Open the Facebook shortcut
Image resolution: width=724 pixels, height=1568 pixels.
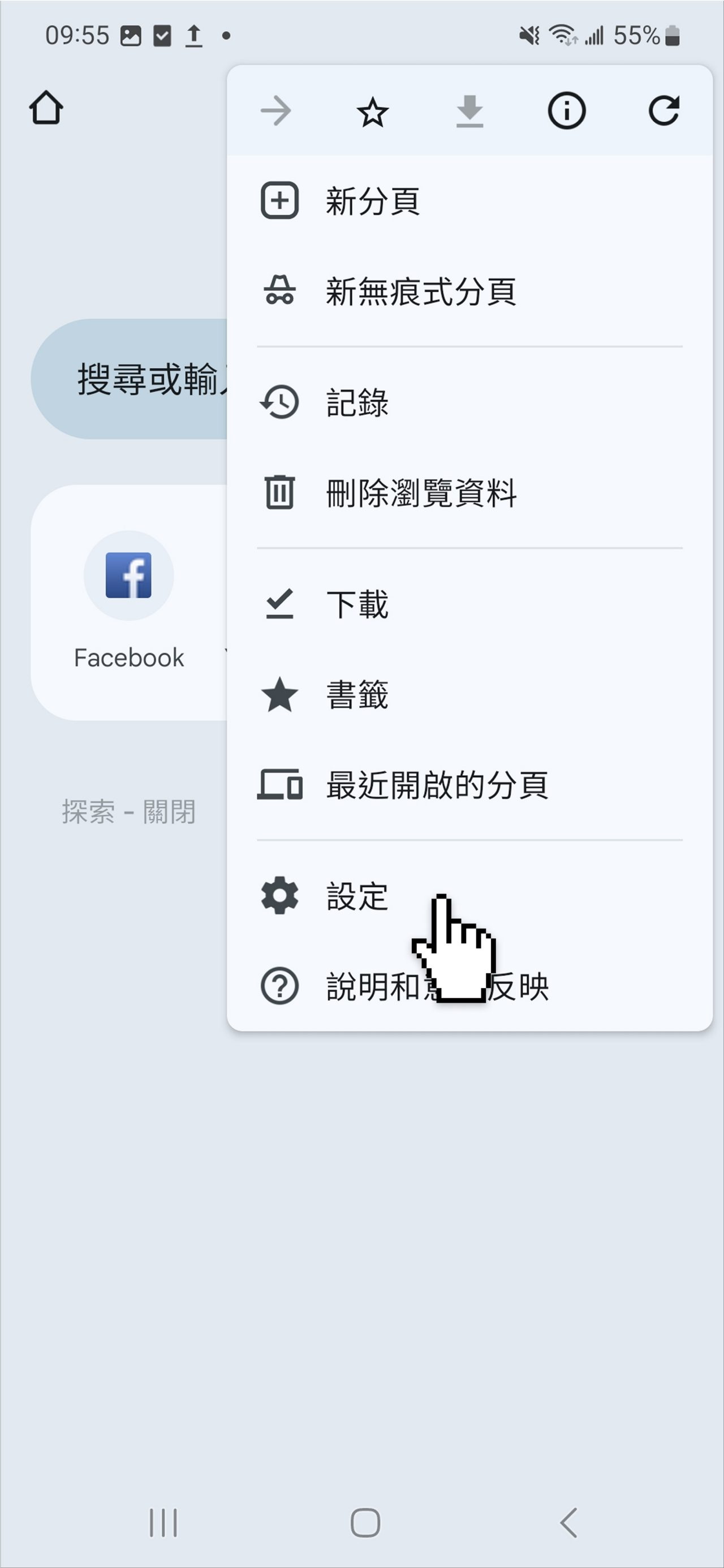pyautogui.click(x=128, y=601)
